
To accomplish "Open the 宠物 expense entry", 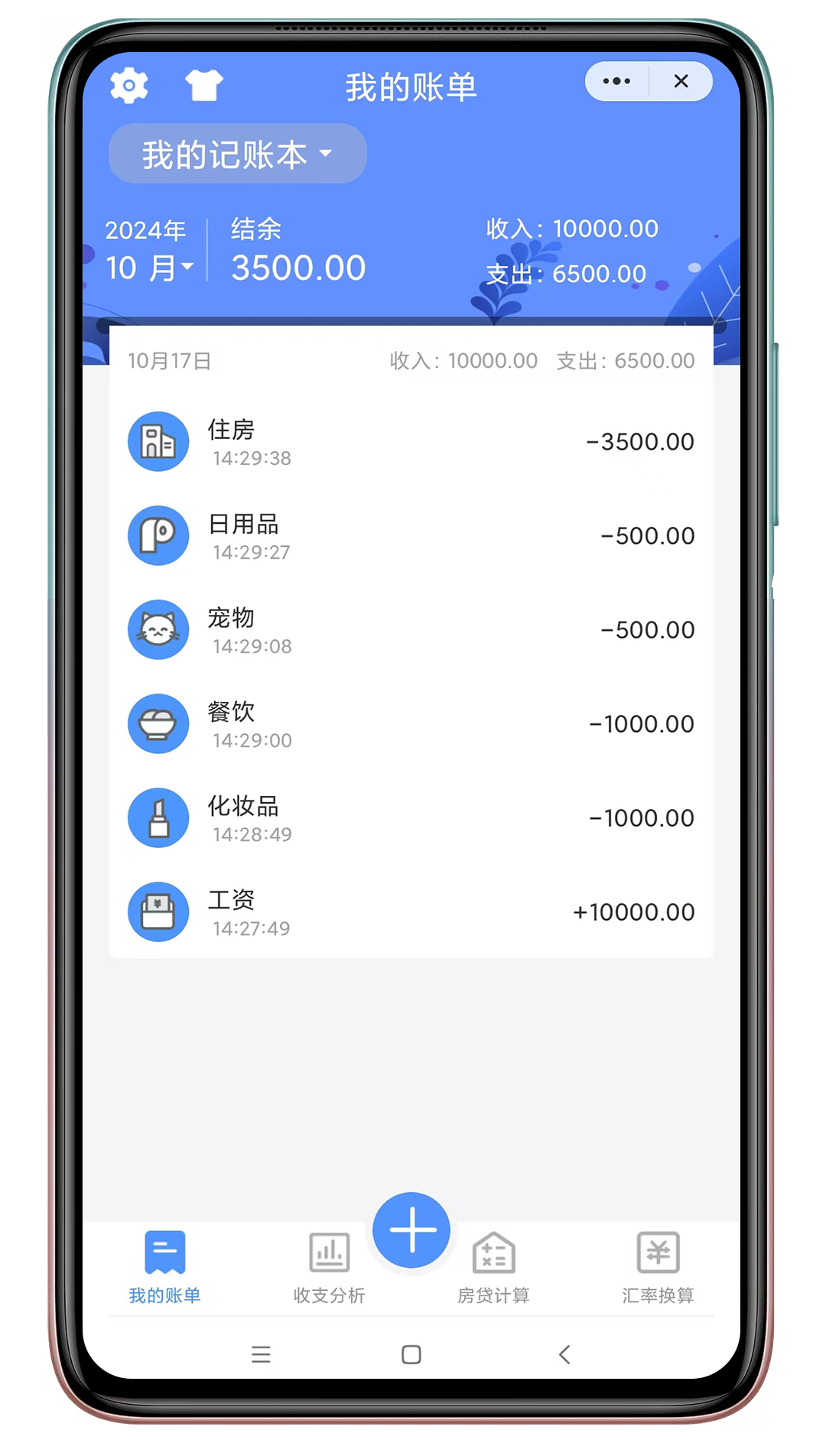I will [411, 630].
